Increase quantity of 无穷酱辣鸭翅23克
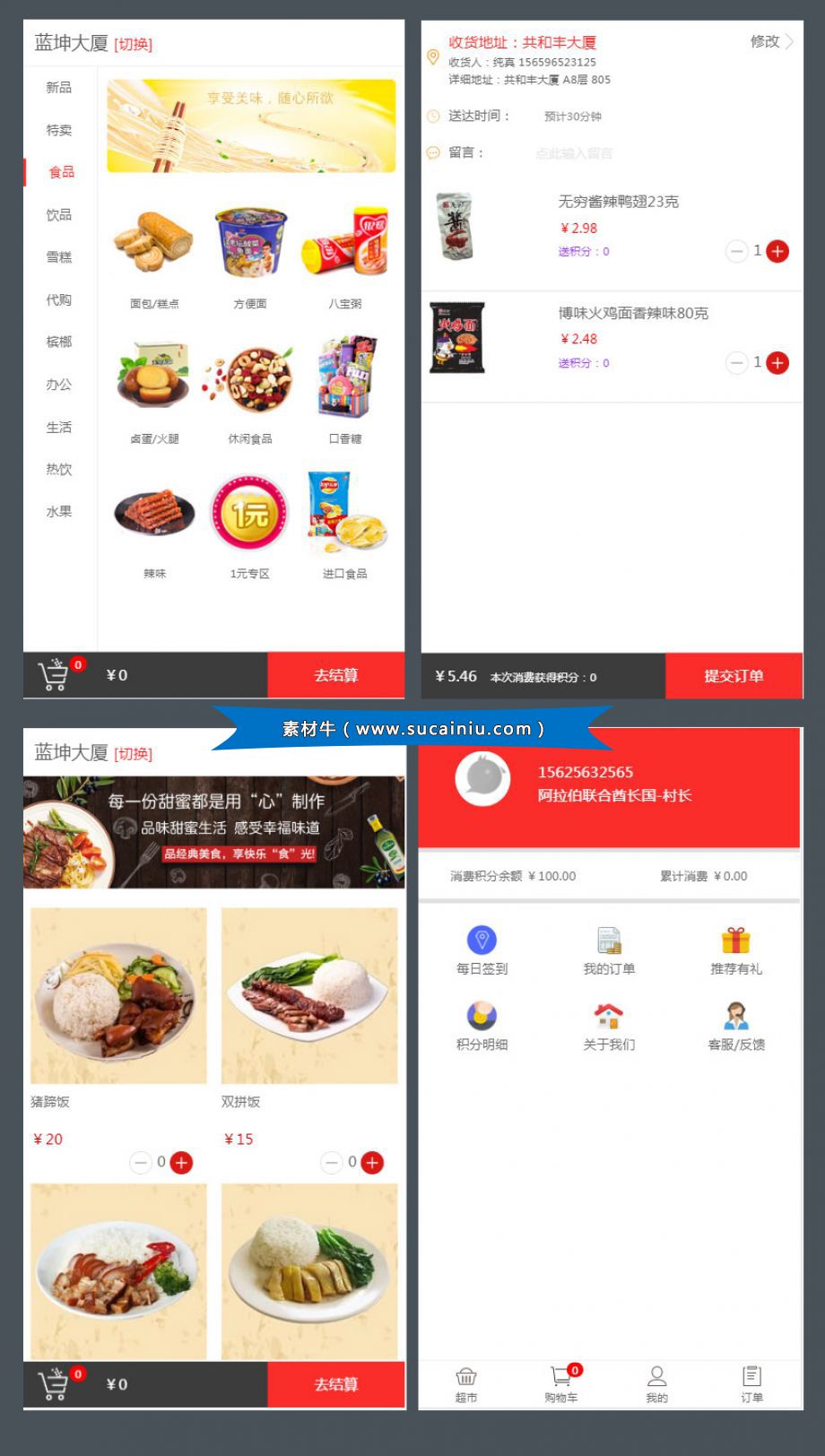This screenshot has width=825, height=1456. [778, 251]
